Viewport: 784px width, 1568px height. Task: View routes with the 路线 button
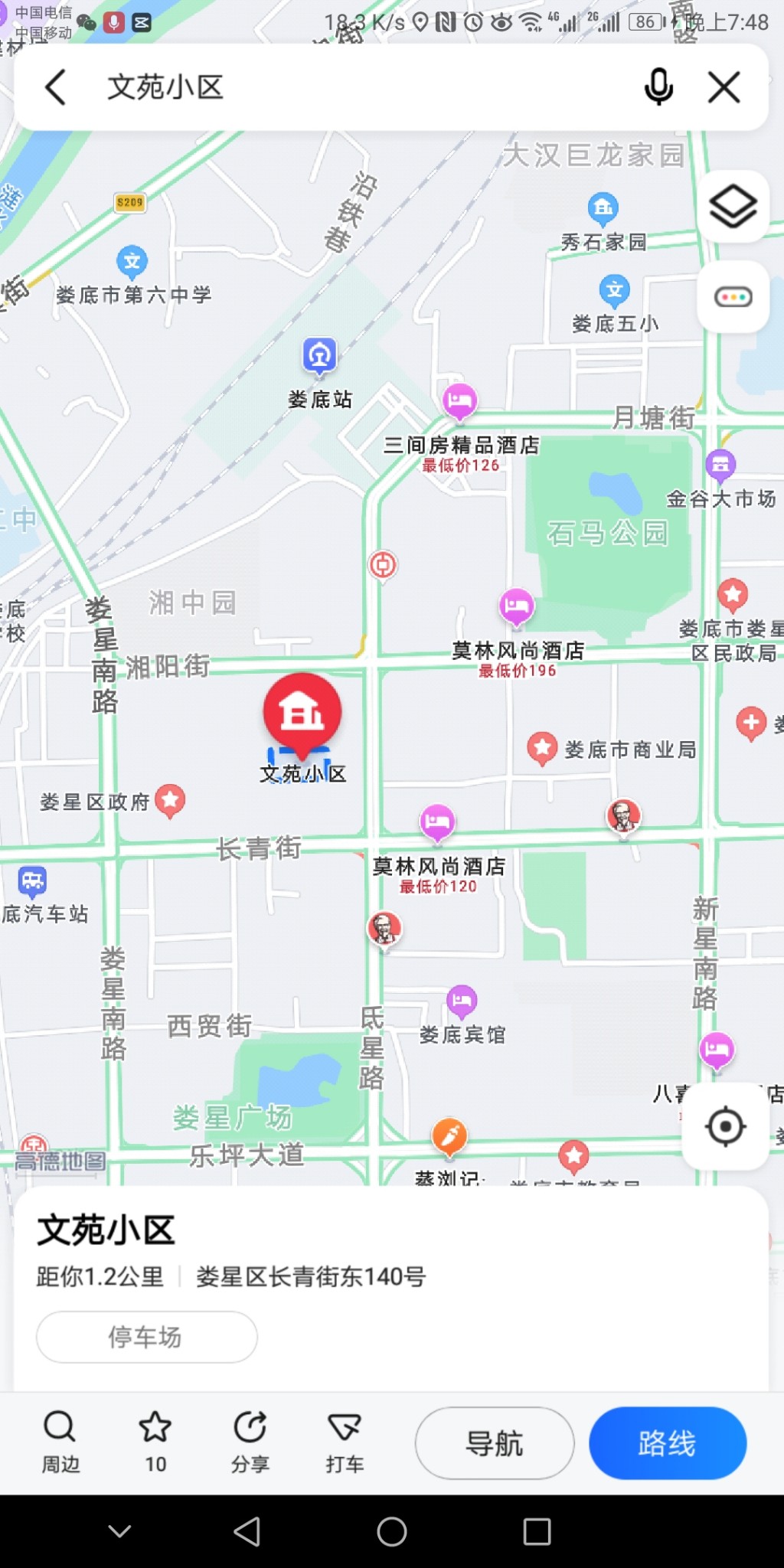[667, 1443]
